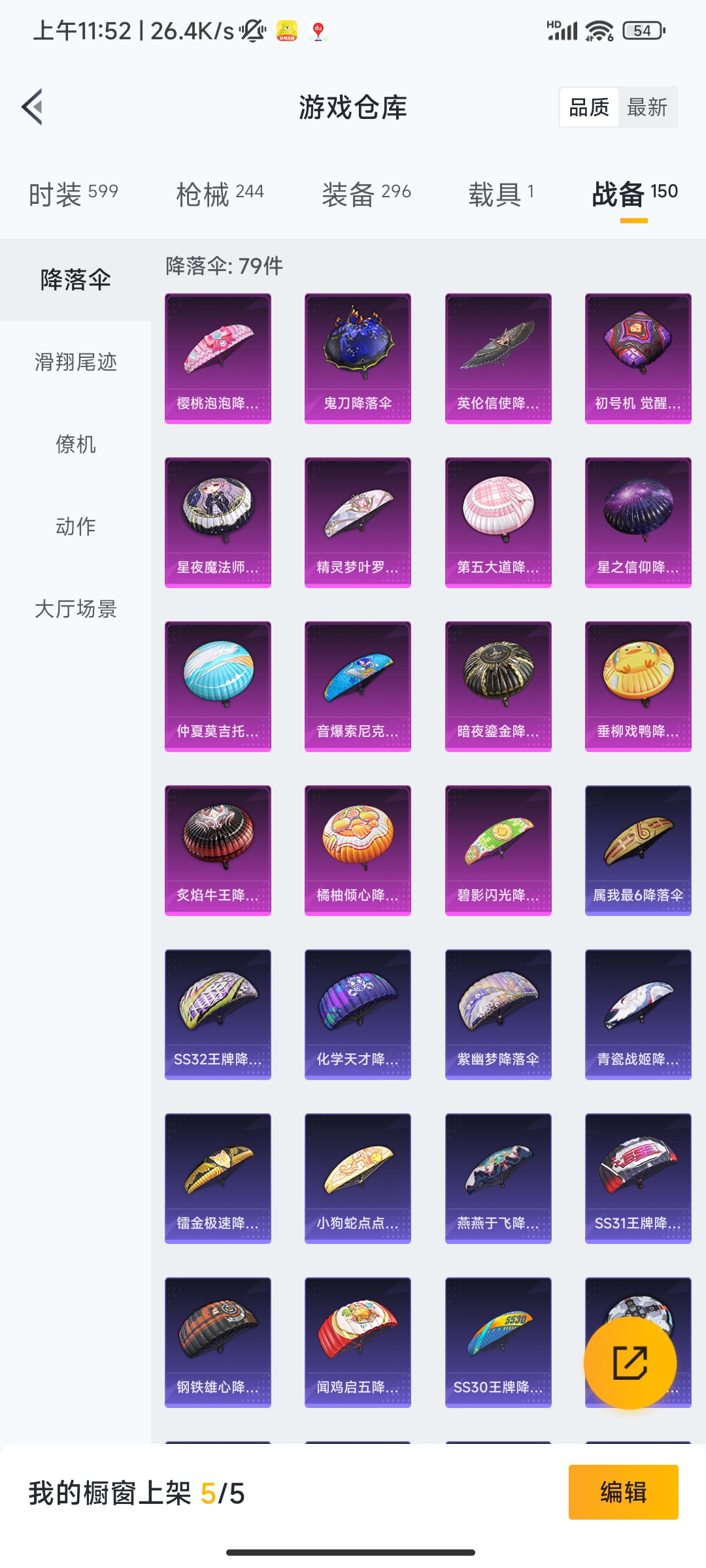Open the 樱桃泡泡降落伞 item
706x1568 pixels.
pos(218,358)
